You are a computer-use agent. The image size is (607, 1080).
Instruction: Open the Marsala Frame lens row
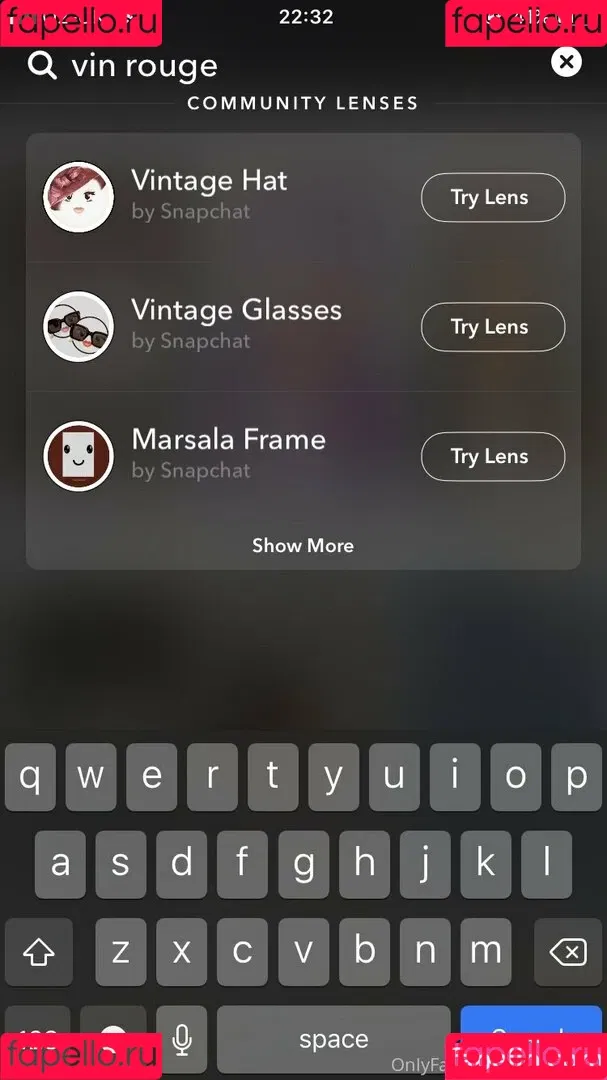228,453
